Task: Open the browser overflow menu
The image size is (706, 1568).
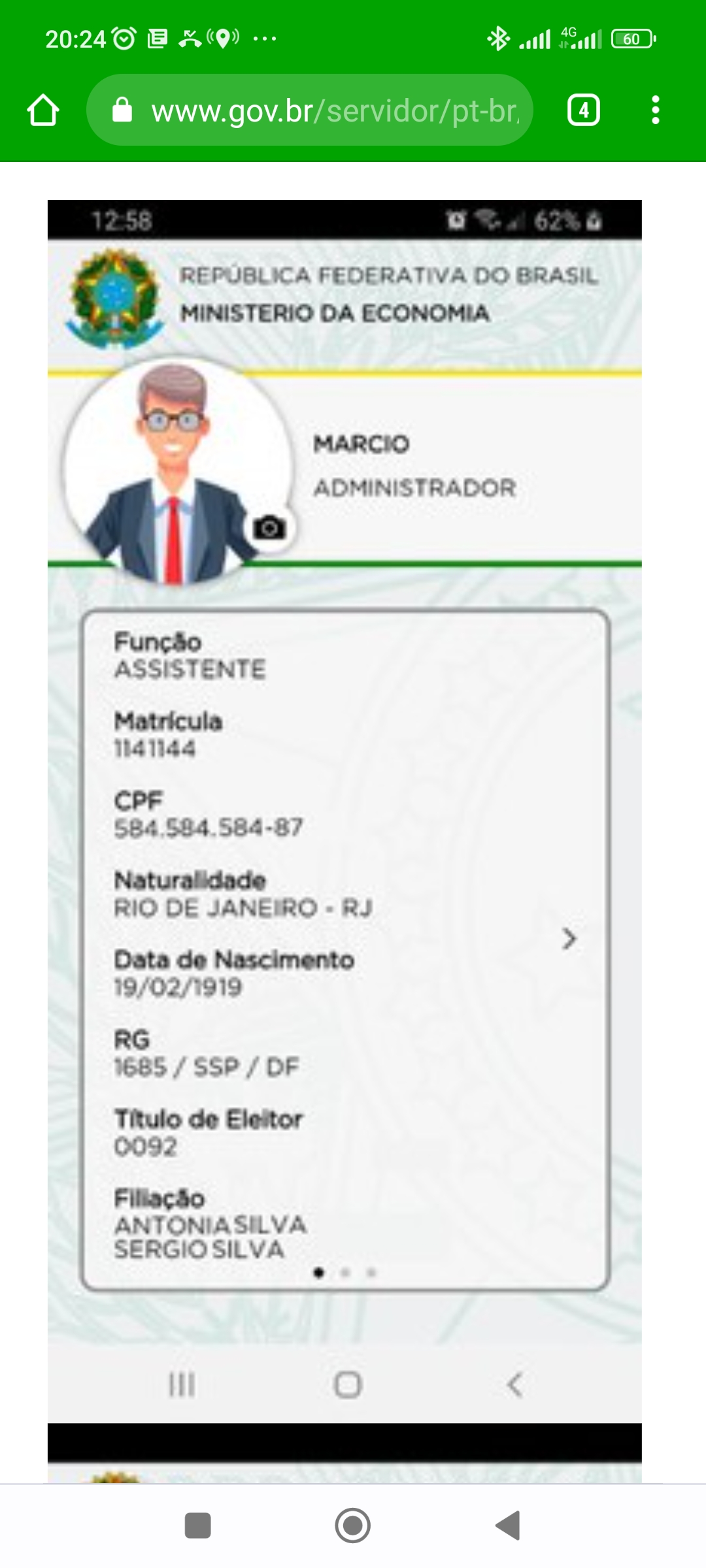Action: pyautogui.click(x=655, y=110)
